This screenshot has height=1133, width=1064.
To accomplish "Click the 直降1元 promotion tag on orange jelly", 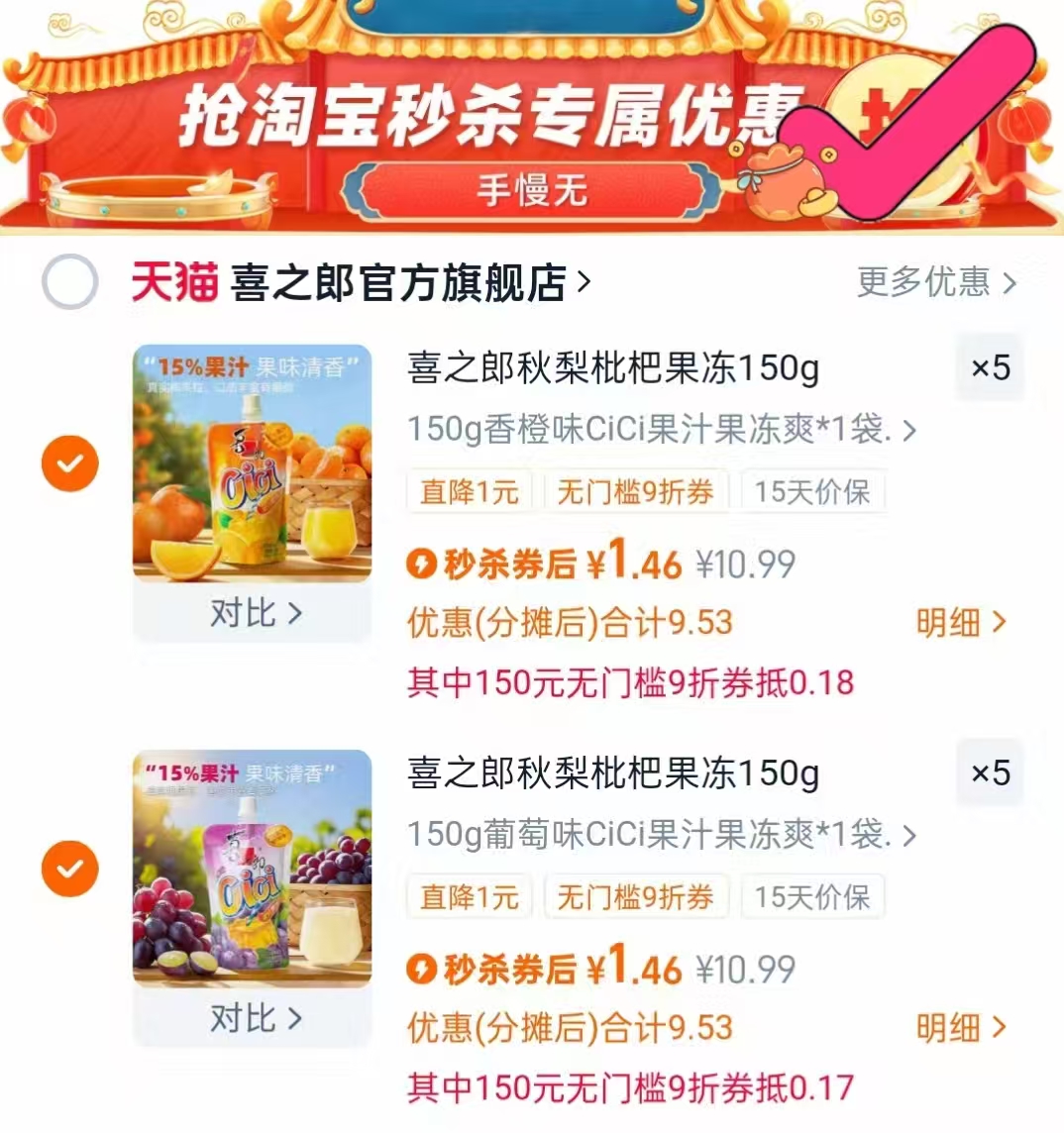I will (469, 491).
